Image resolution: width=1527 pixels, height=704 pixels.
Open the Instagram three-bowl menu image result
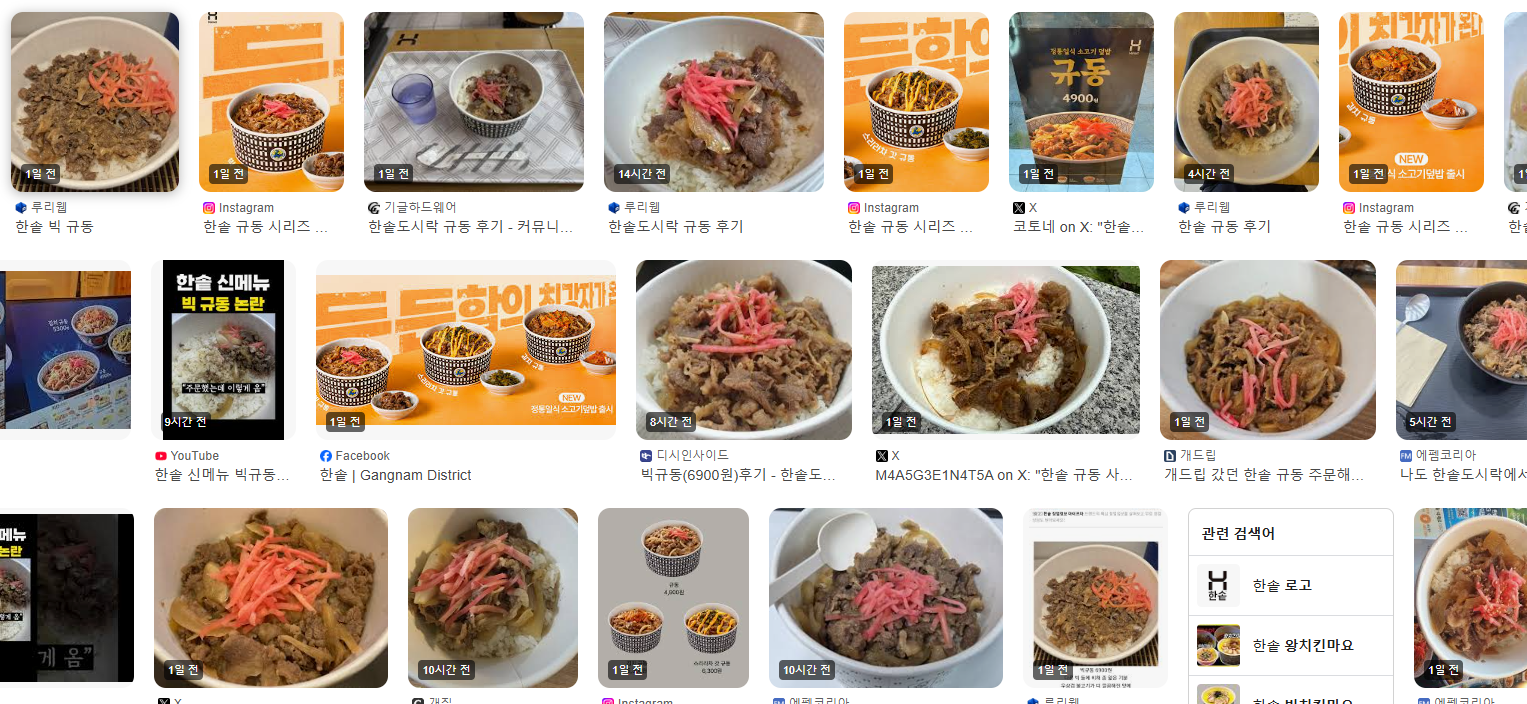coord(673,597)
